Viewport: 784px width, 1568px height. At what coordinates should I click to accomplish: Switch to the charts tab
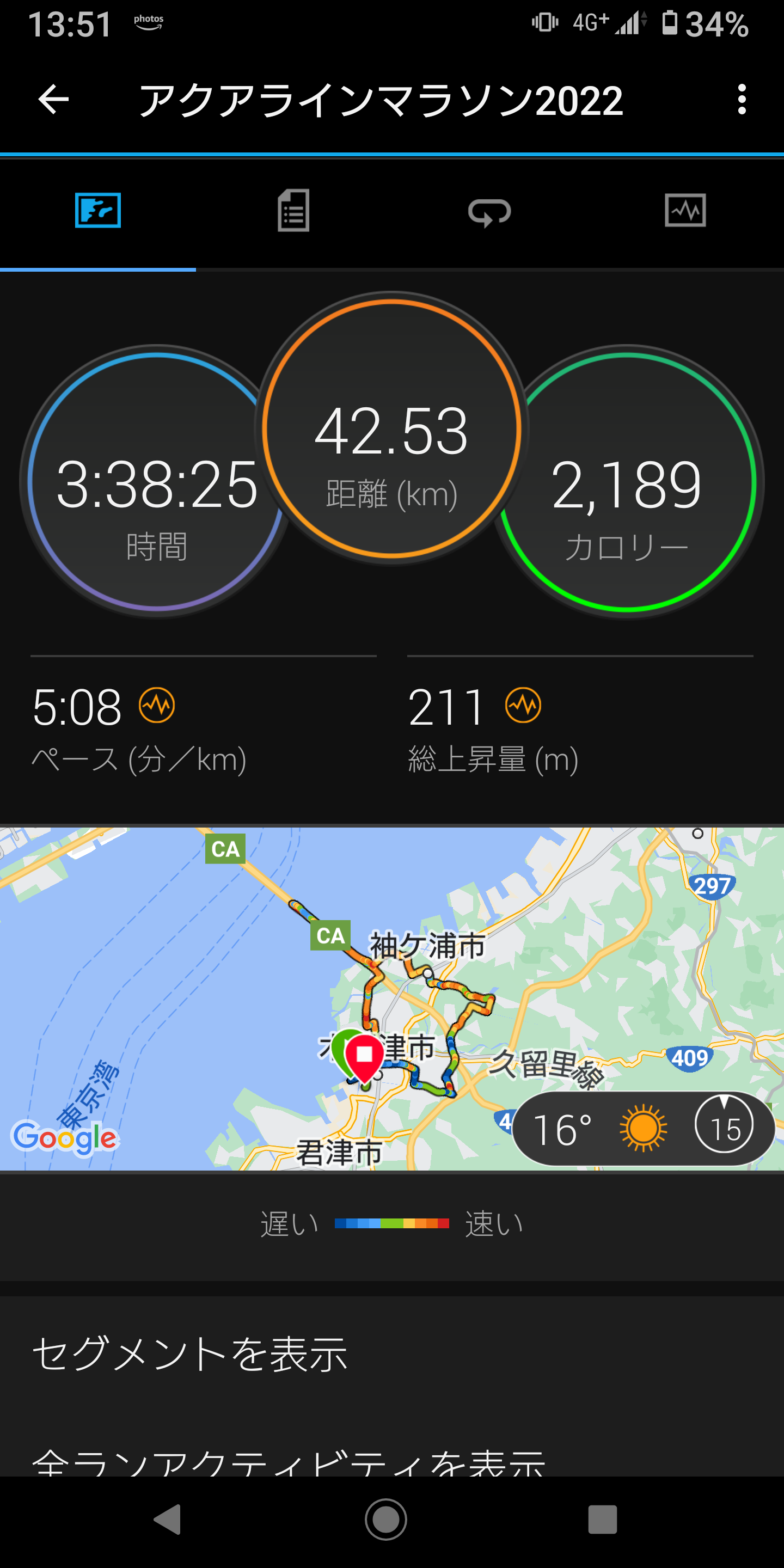click(685, 211)
